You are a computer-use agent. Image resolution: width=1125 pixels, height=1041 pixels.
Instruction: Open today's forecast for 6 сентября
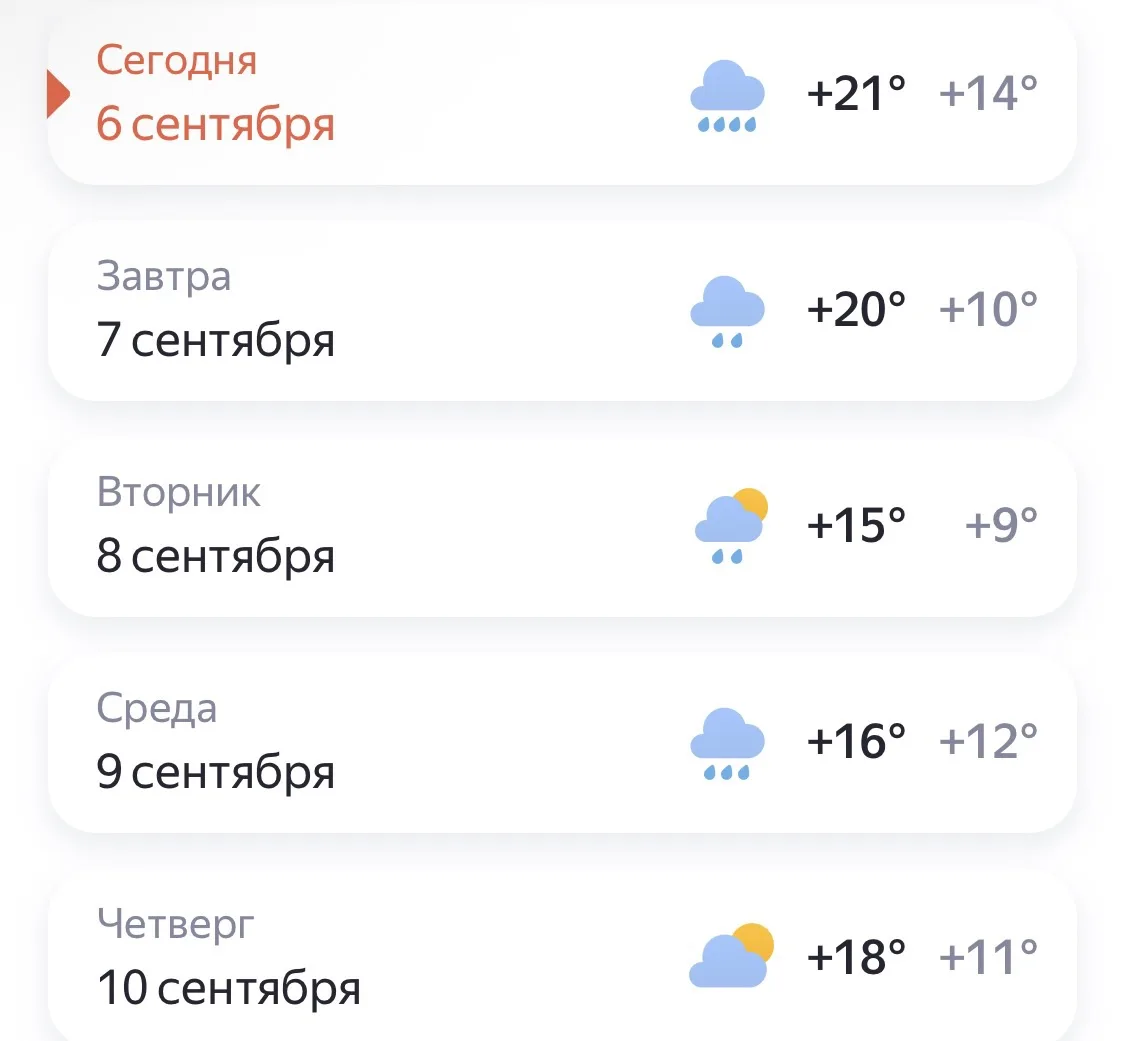point(562,94)
